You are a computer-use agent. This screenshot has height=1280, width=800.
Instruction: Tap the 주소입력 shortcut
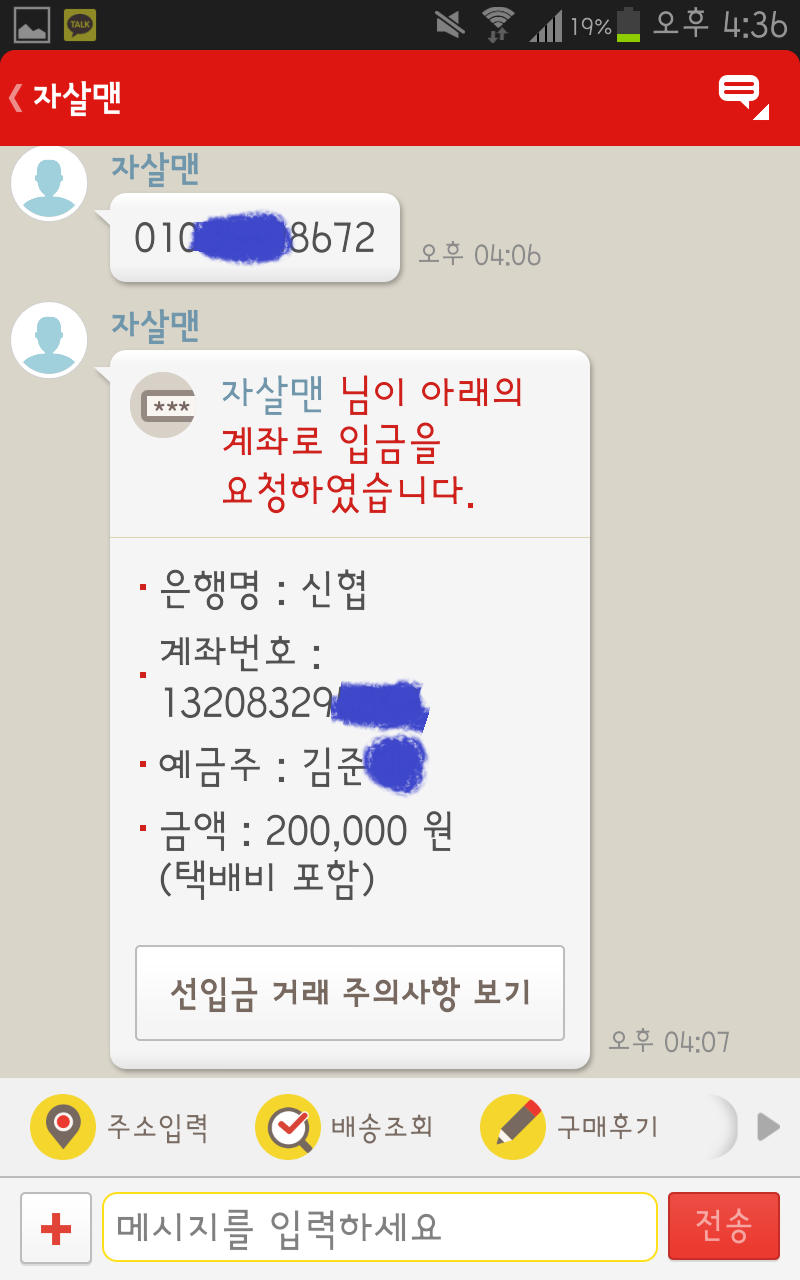(120, 1127)
